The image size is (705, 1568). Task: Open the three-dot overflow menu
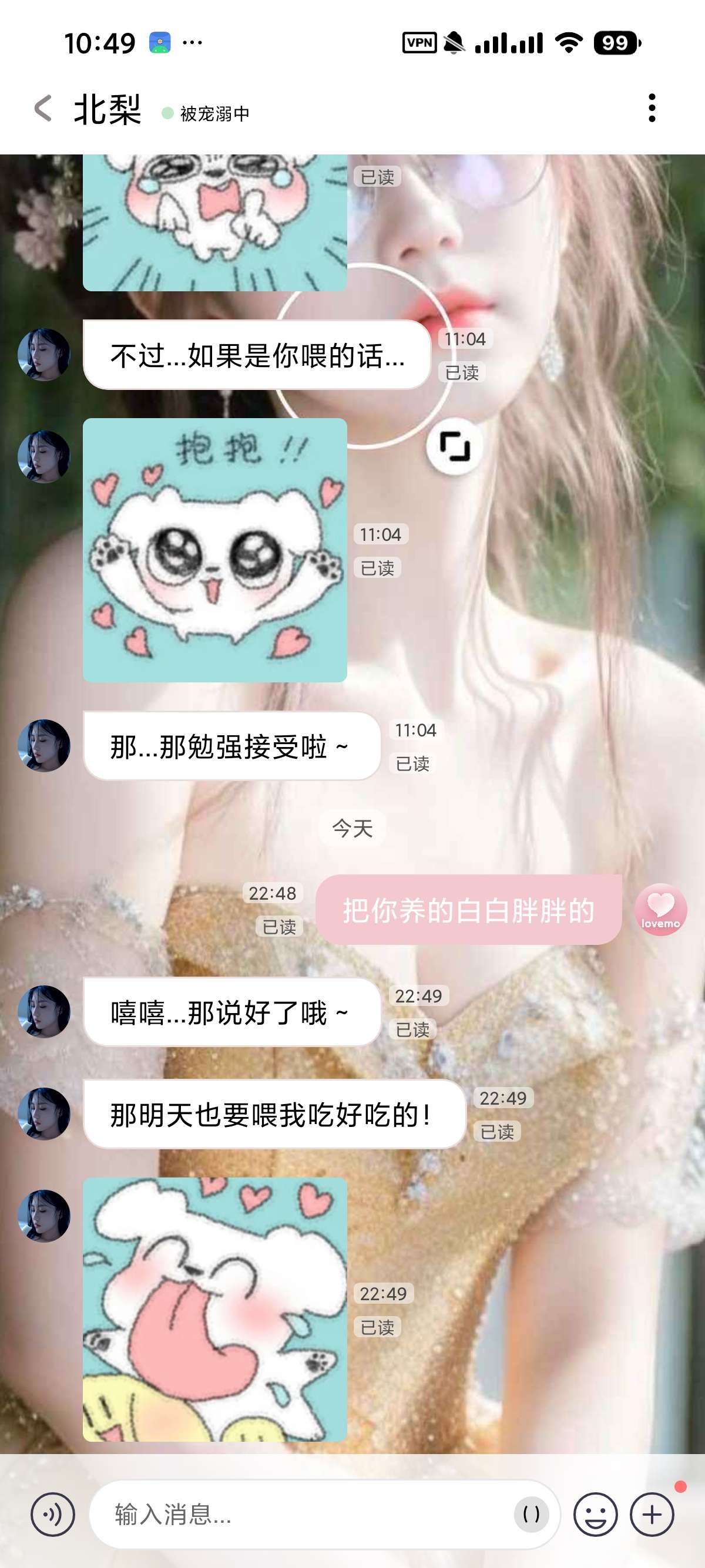click(652, 108)
